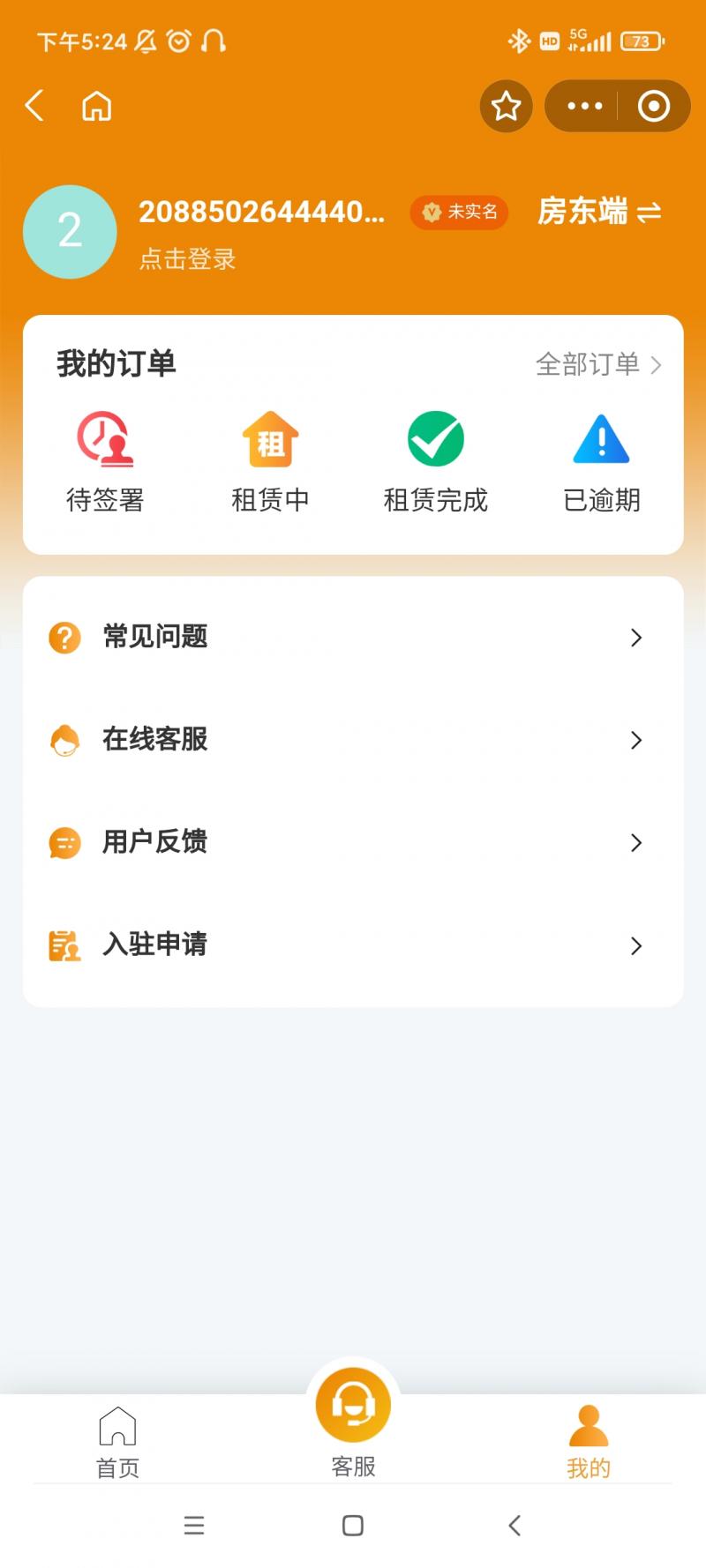Image resolution: width=706 pixels, height=1568 pixels.
Task: Tap 点击登录 to log in
Action: (187, 259)
